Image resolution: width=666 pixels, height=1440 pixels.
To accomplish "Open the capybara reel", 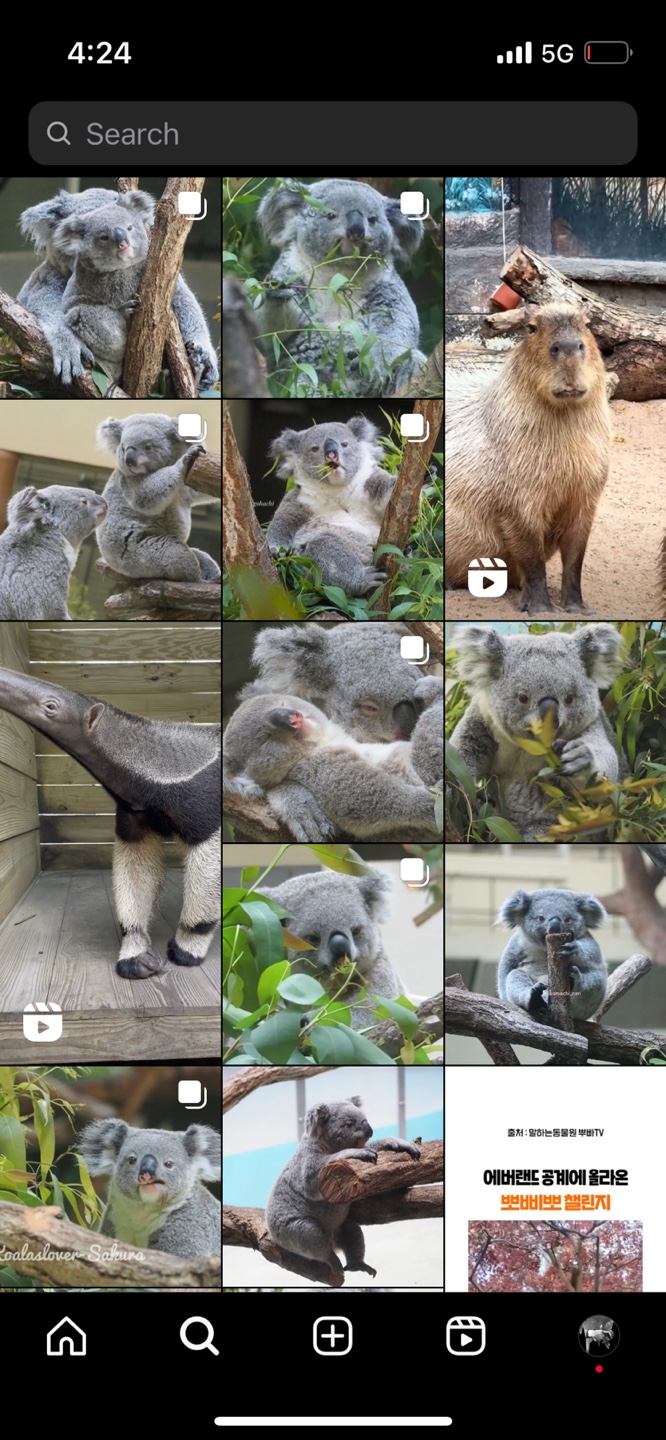I will [x=555, y=400].
